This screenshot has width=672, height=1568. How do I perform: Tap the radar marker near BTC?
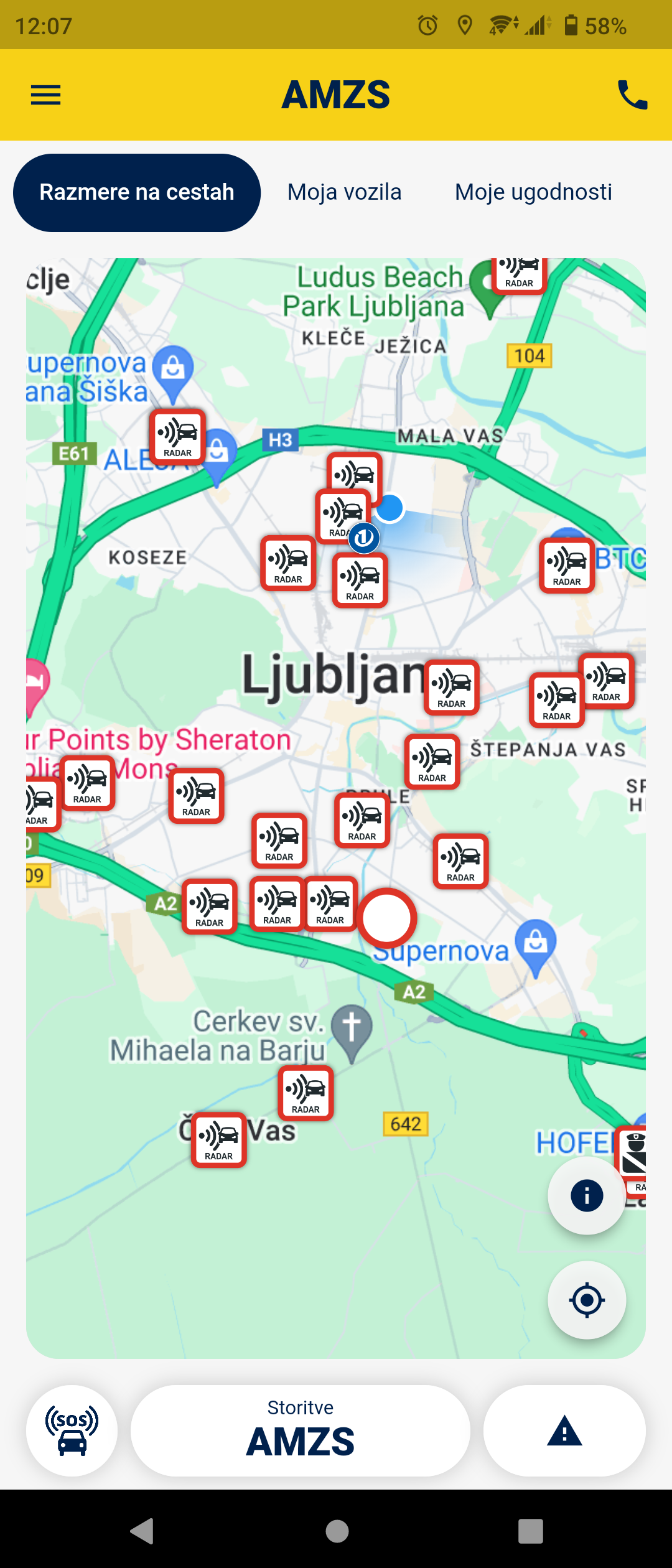567,565
